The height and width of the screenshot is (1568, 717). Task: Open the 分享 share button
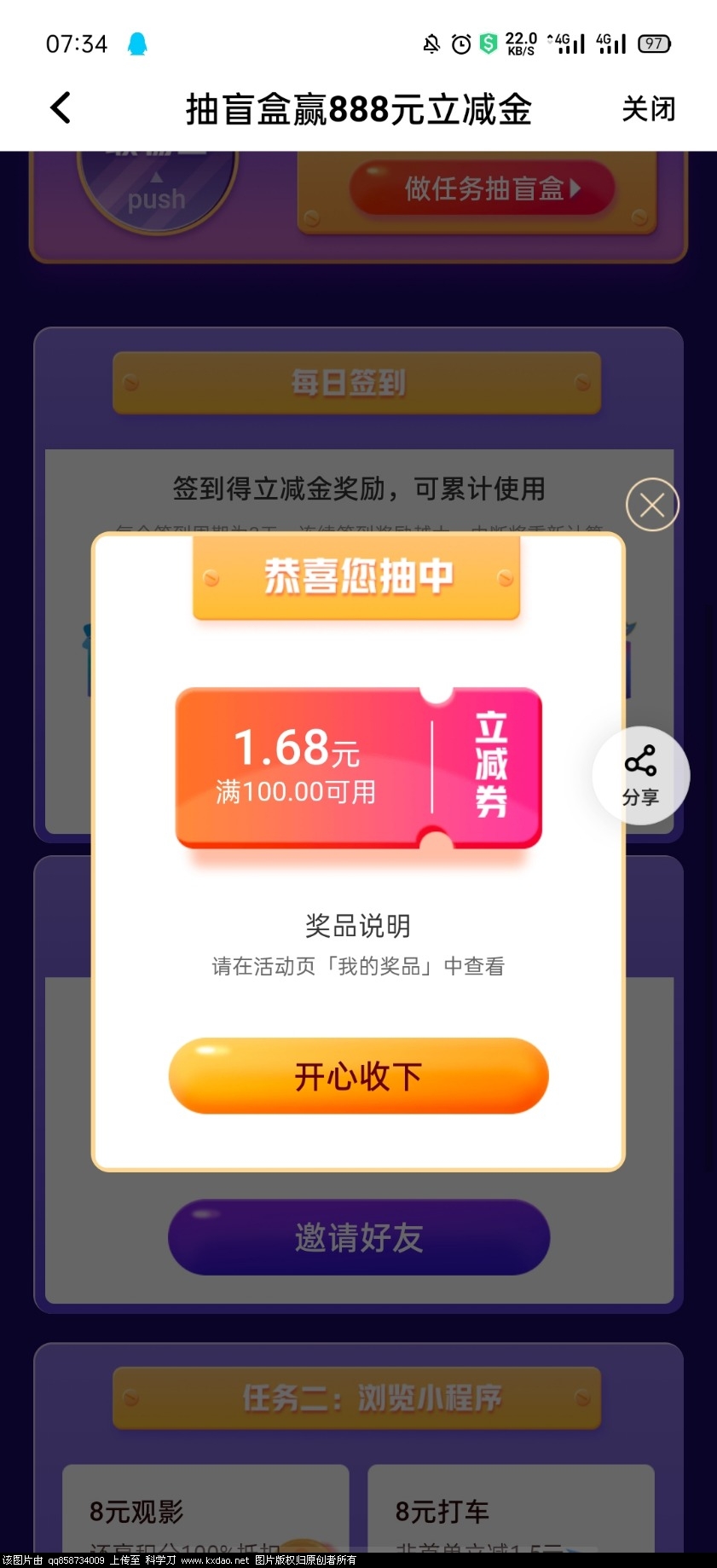click(x=640, y=775)
